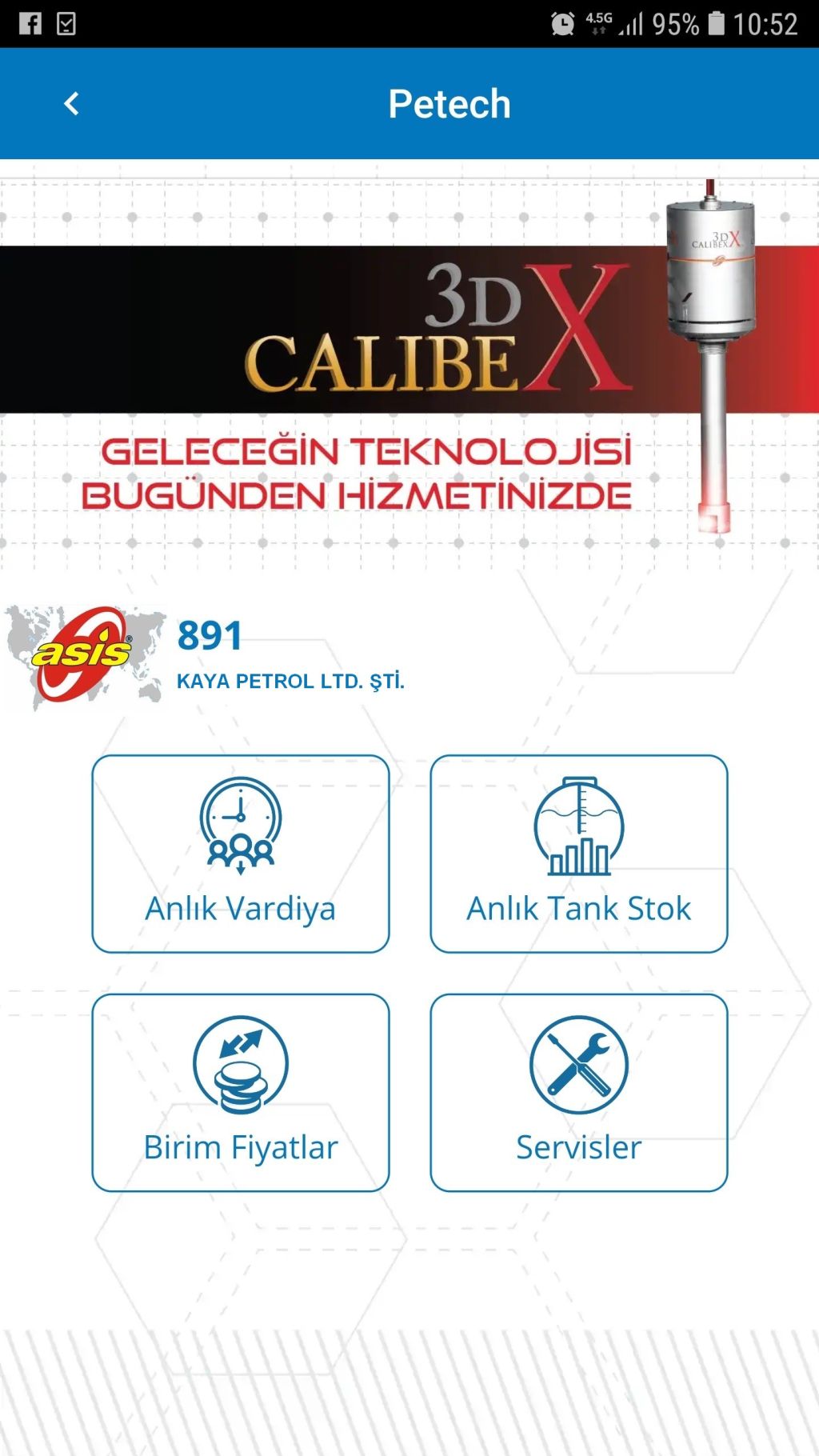This screenshot has height=1456, width=819.
Task: Open Anlık Vardiya
Action: (241, 854)
